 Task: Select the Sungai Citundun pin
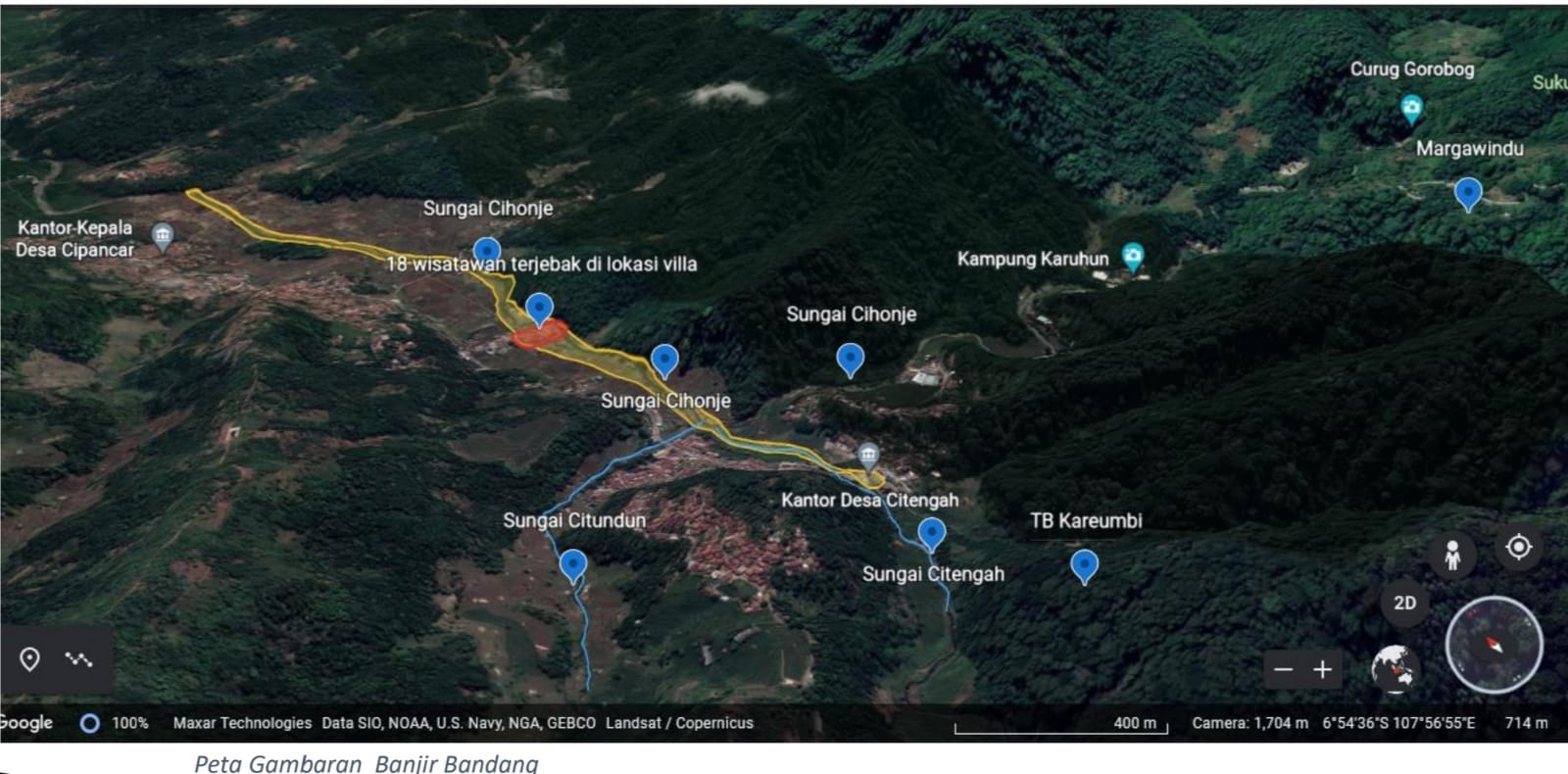(x=573, y=564)
